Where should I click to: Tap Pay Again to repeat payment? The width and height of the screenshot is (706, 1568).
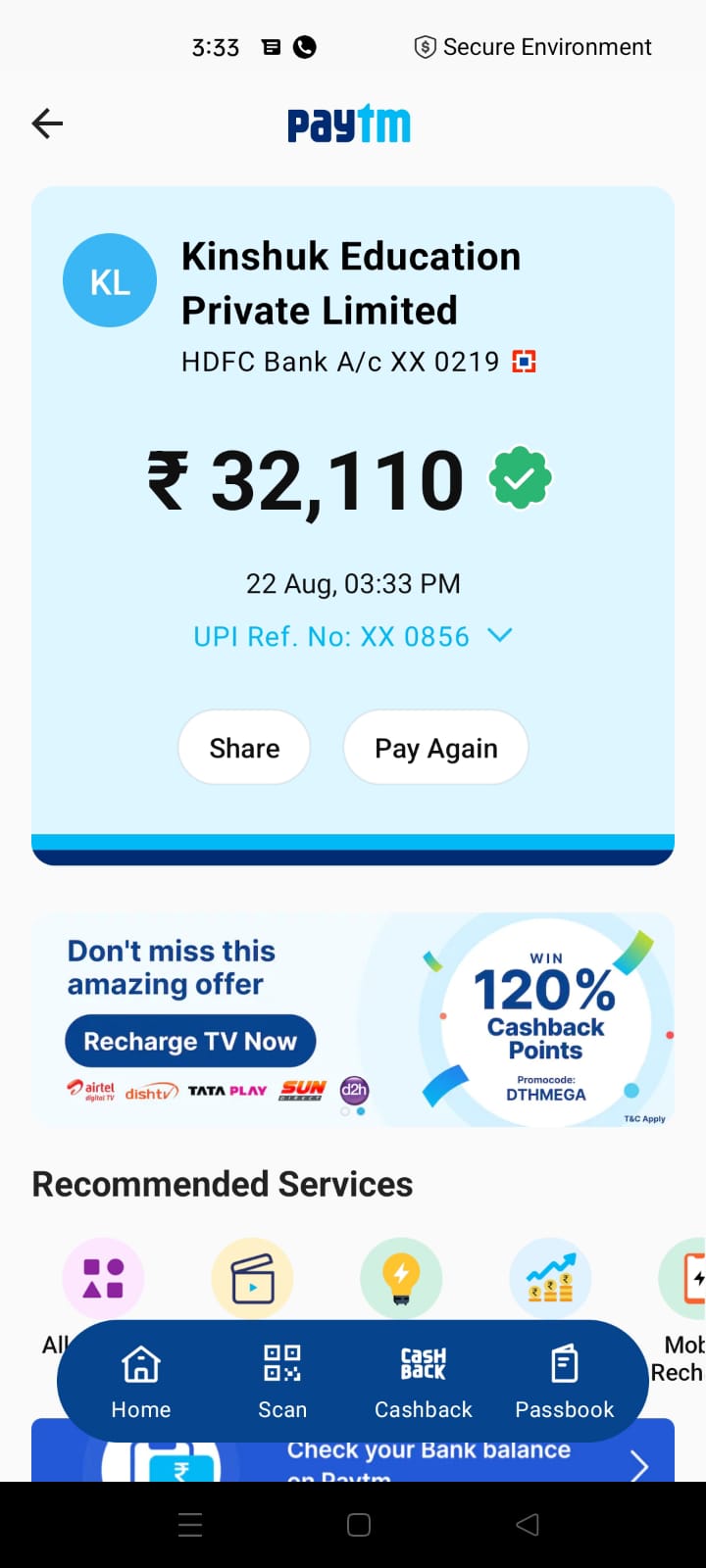coord(435,748)
